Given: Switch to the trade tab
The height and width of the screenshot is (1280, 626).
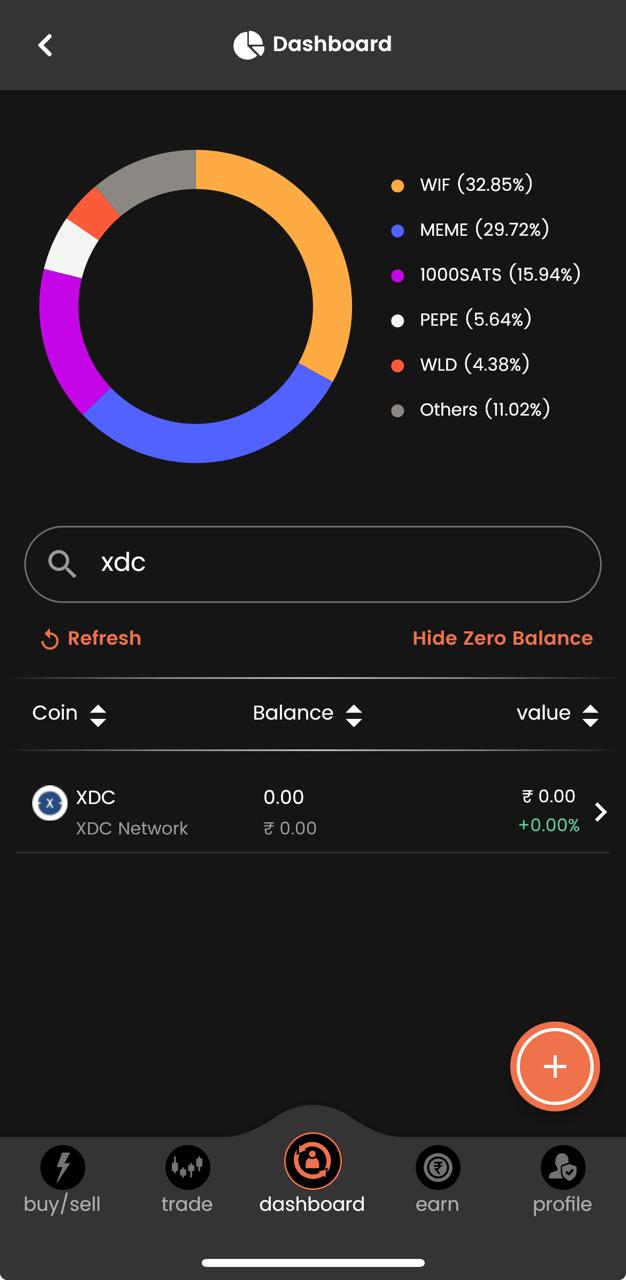Looking at the screenshot, I should pos(187,1181).
